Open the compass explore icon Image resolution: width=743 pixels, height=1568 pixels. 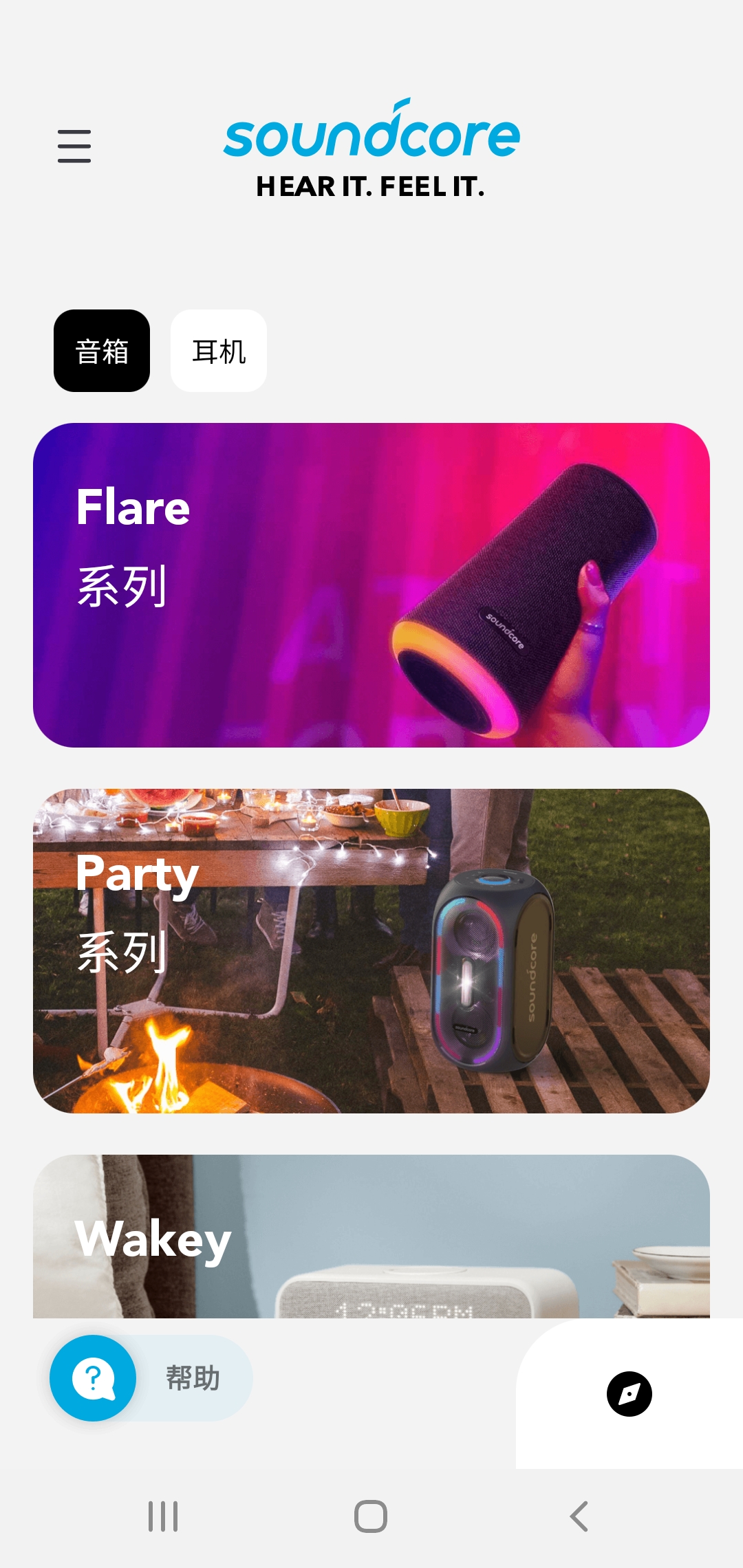click(629, 1393)
